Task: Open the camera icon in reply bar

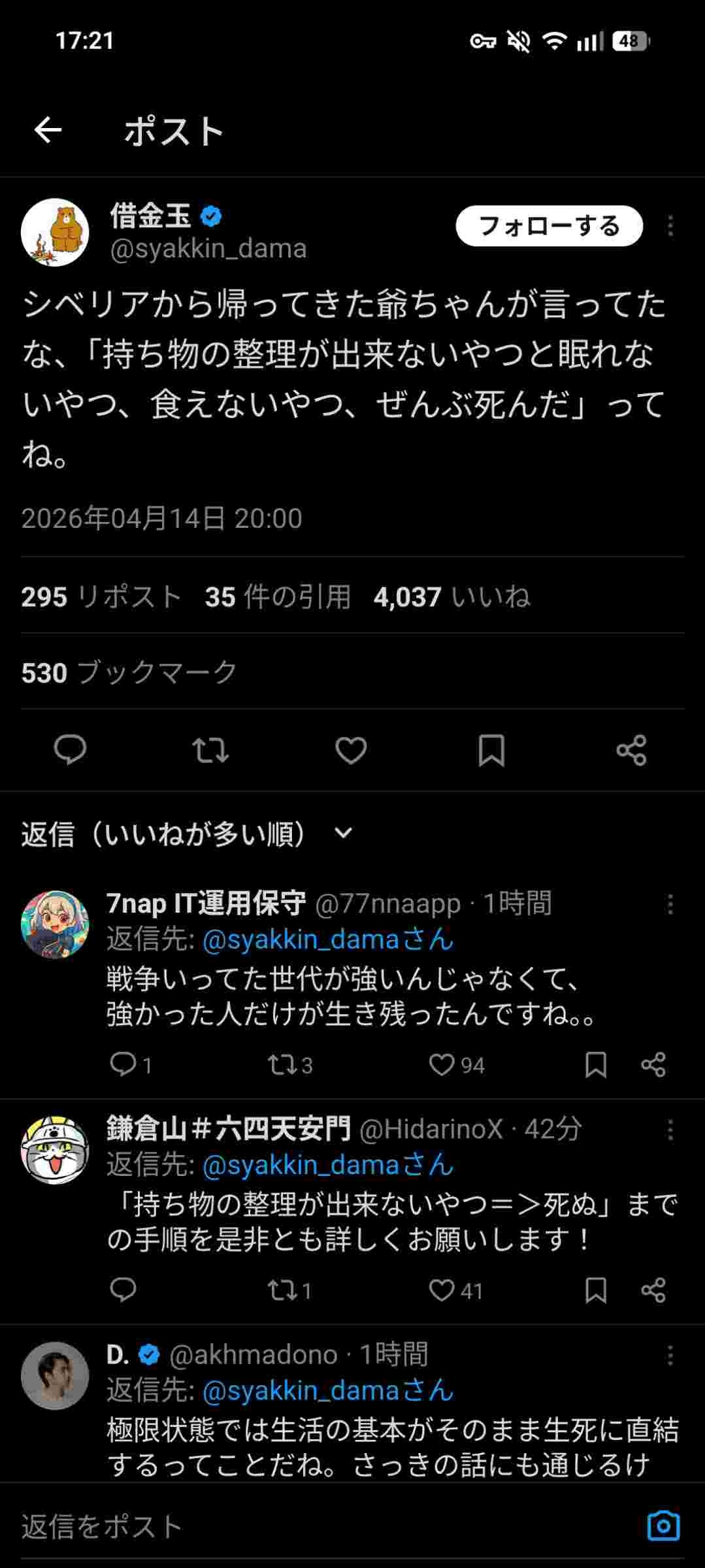Action: pyautogui.click(x=663, y=1526)
